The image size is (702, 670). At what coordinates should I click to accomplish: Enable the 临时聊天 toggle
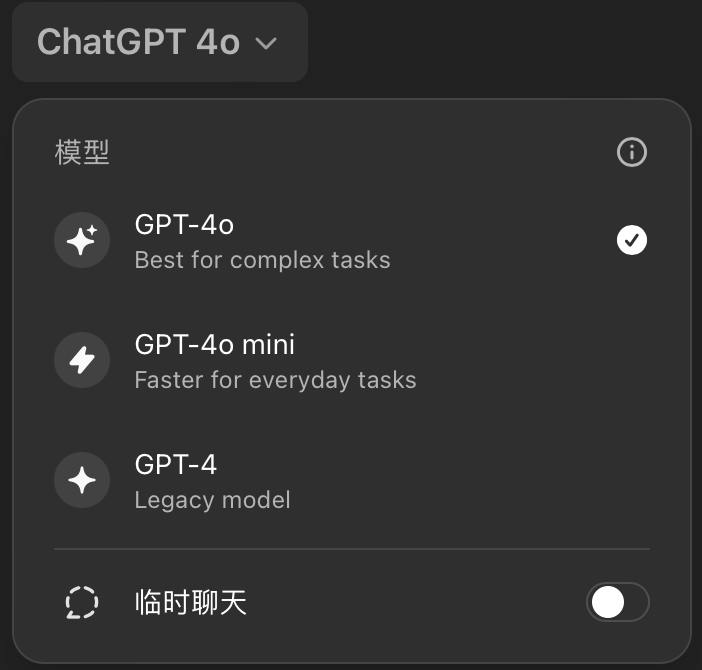pyautogui.click(x=617, y=602)
